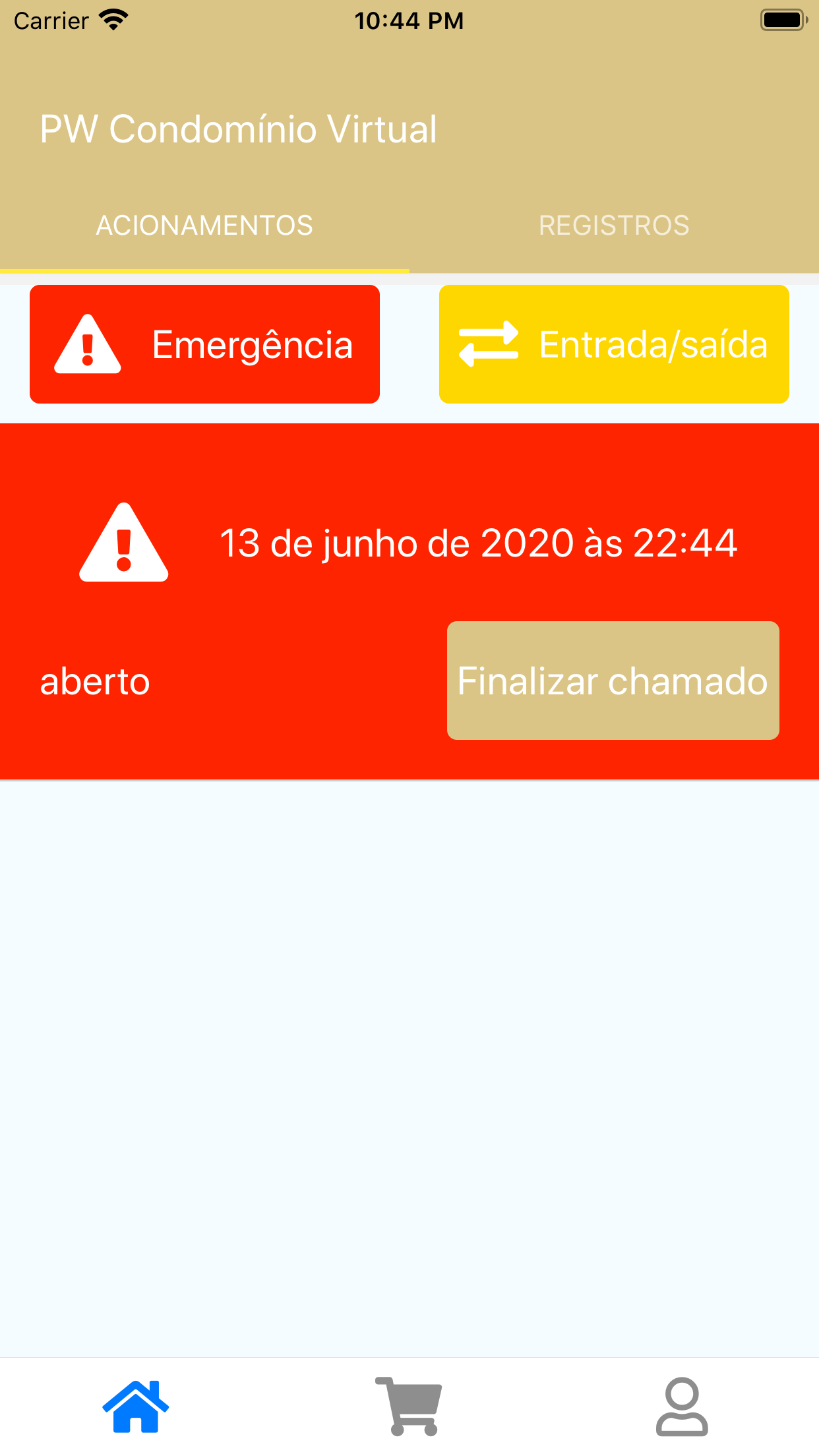Tap the clock showing 10:44 PM
The width and height of the screenshot is (819, 1456).
point(409,20)
